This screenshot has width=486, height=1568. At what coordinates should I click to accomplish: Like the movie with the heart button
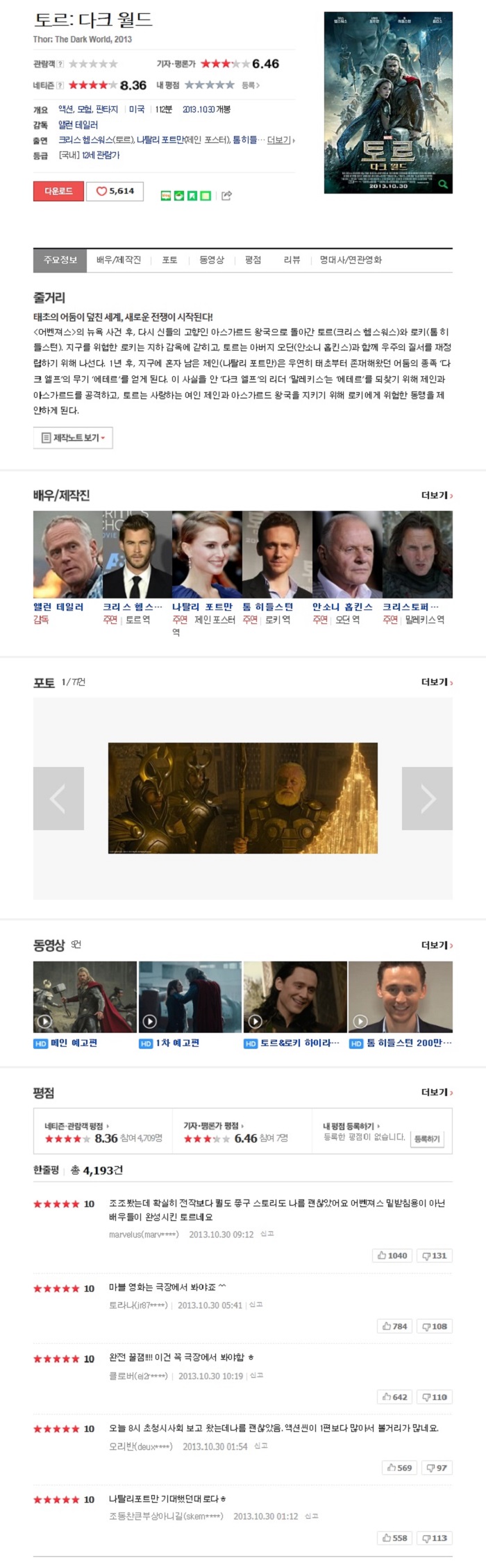coord(115,191)
